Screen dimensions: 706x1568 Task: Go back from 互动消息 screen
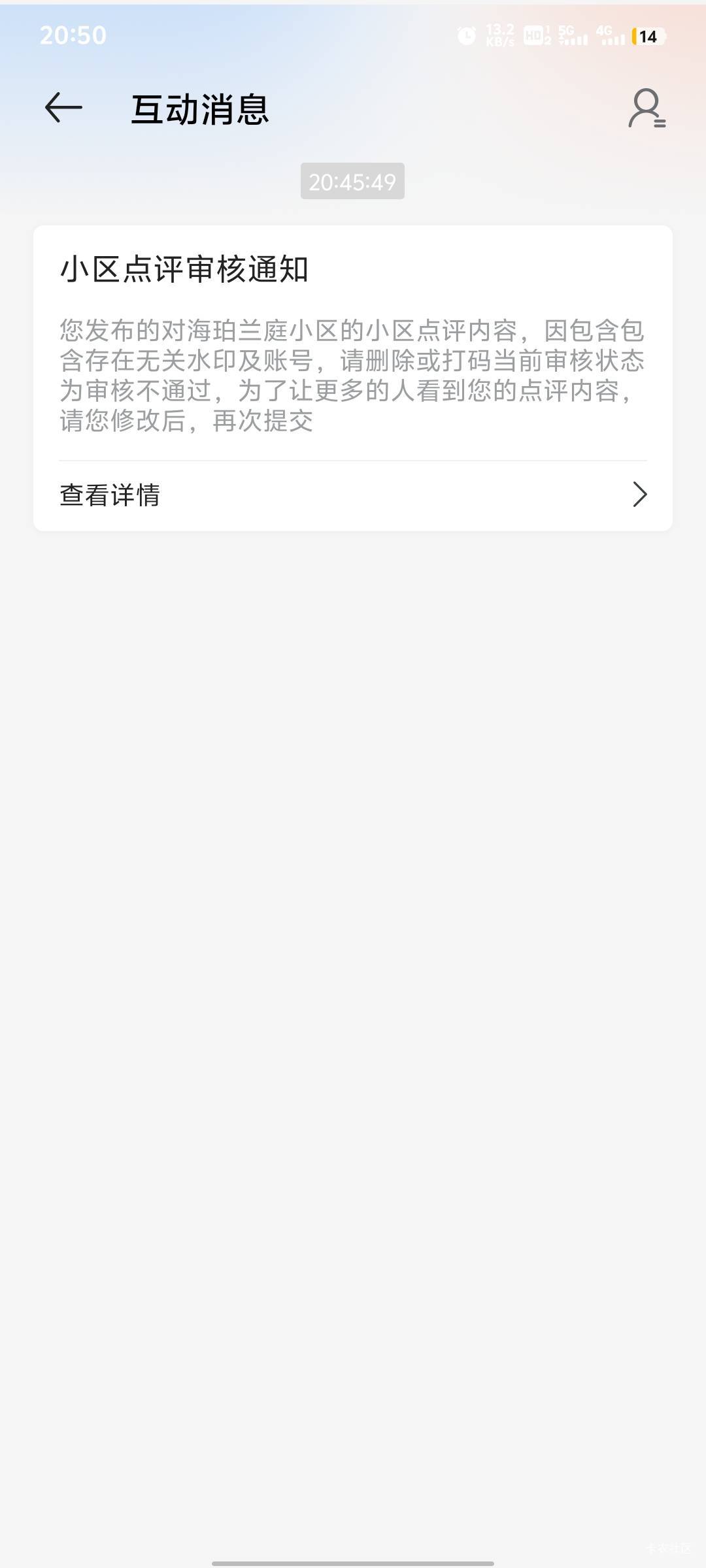(63, 108)
